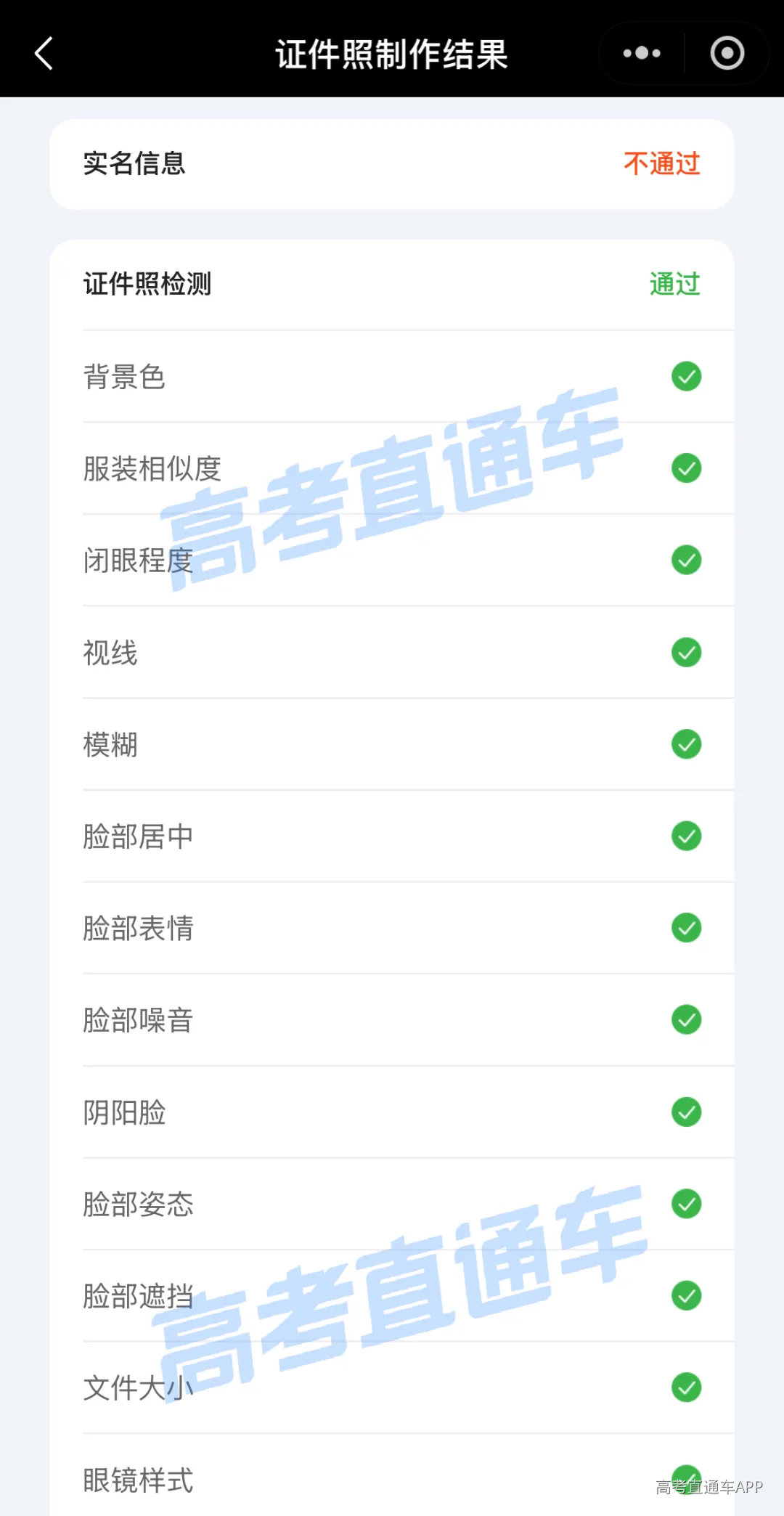Go back using the top-left arrow
The width and height of the screenshot is (784, 1516).
tap(44, 54)
